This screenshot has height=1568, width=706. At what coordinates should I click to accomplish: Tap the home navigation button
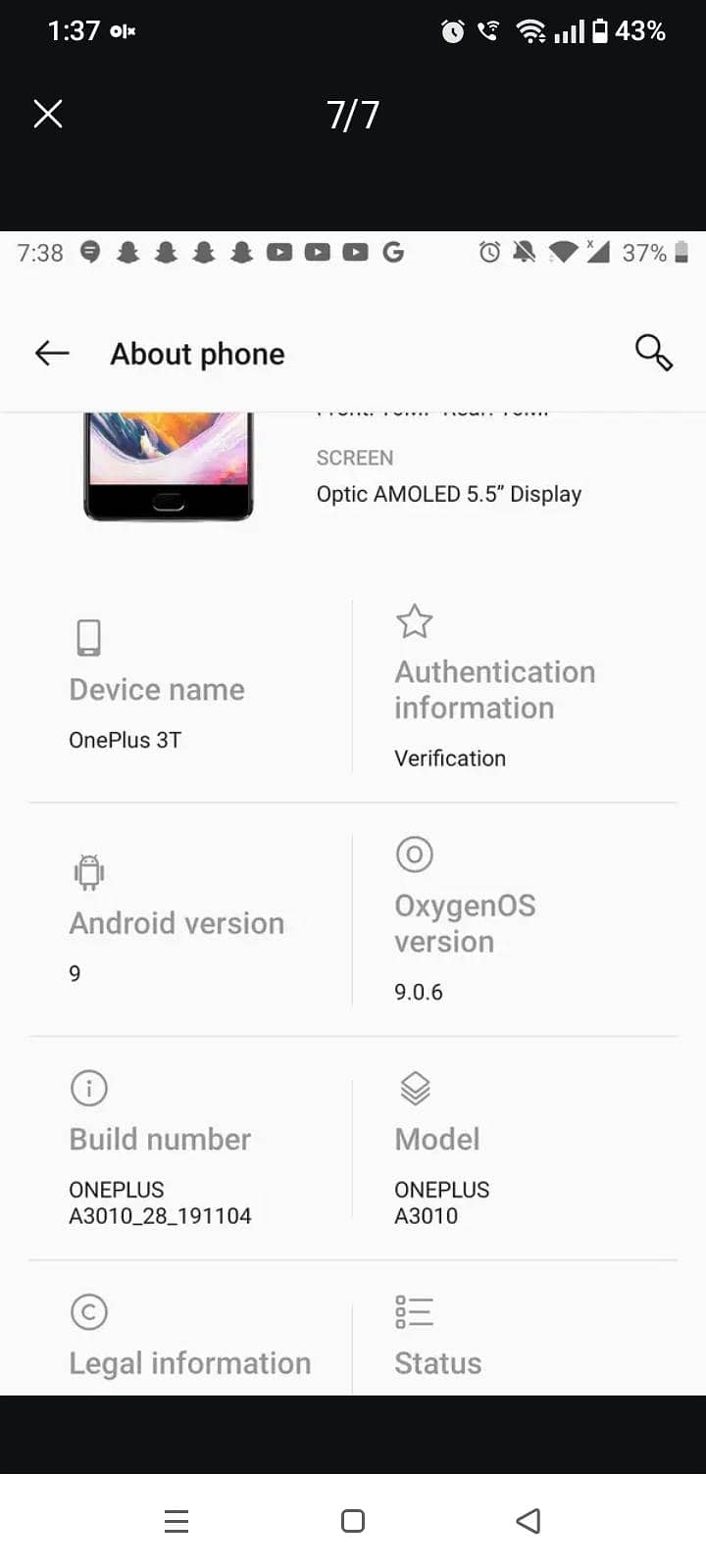coord(351,1521)
